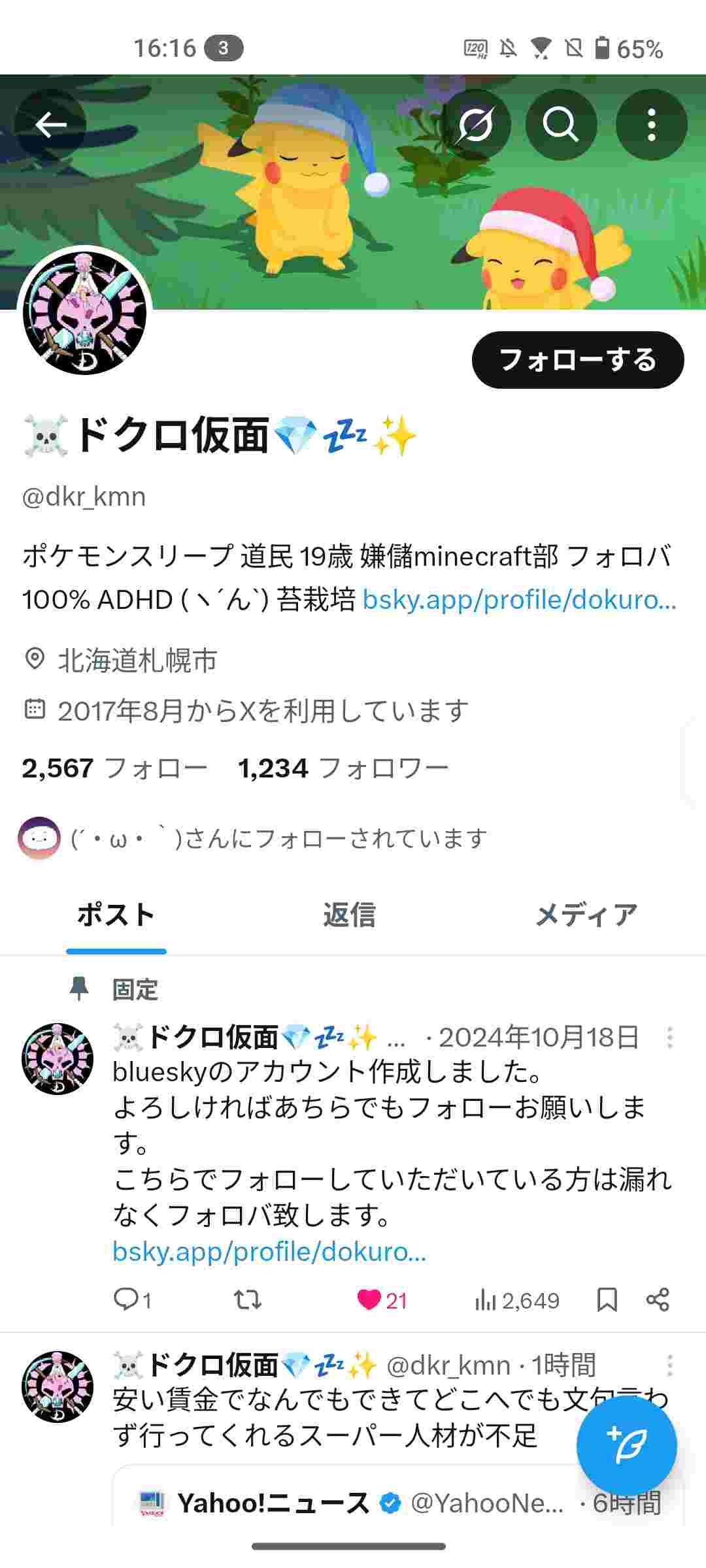Switch to the 返信 tab
Viewport: 706px width, 1568px height.
click(x=349, y=915)
